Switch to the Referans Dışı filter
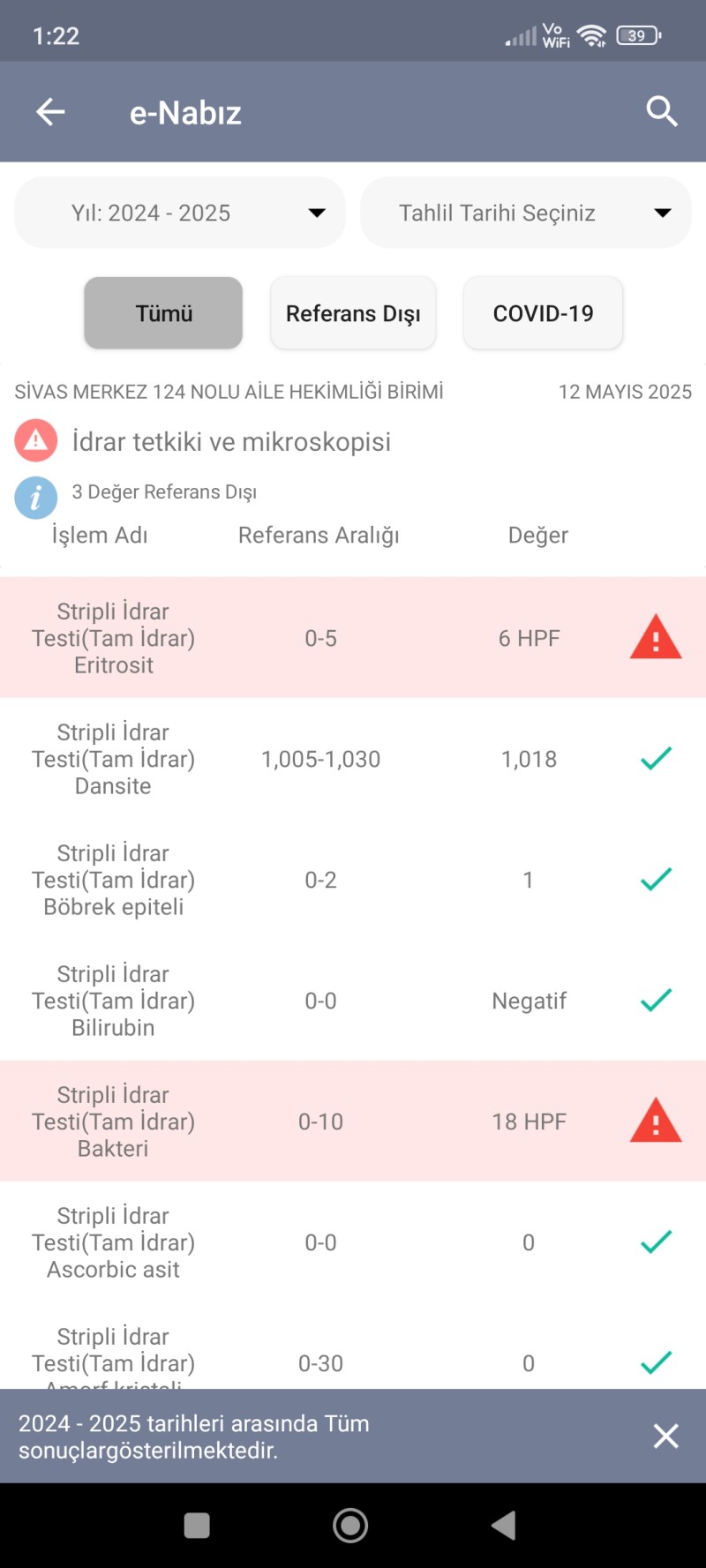Image resolution: width=706 pixels, height=1568 pixels. click(x=353, y=313)
